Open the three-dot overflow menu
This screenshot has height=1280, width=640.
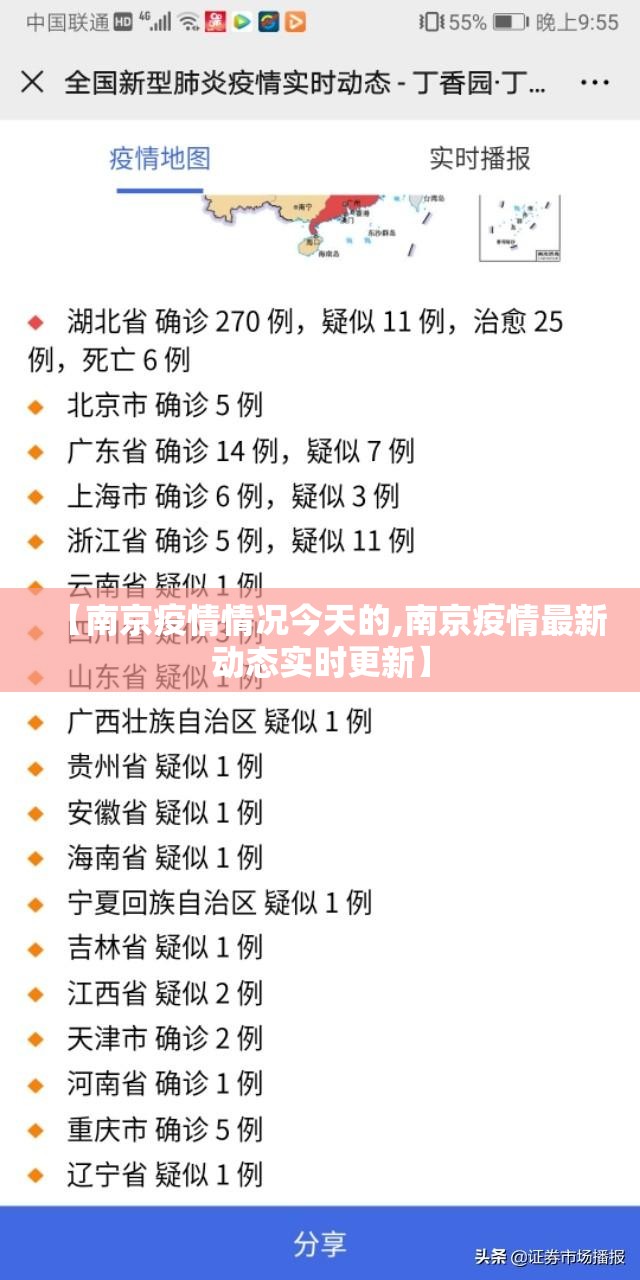tap(596, 82)
